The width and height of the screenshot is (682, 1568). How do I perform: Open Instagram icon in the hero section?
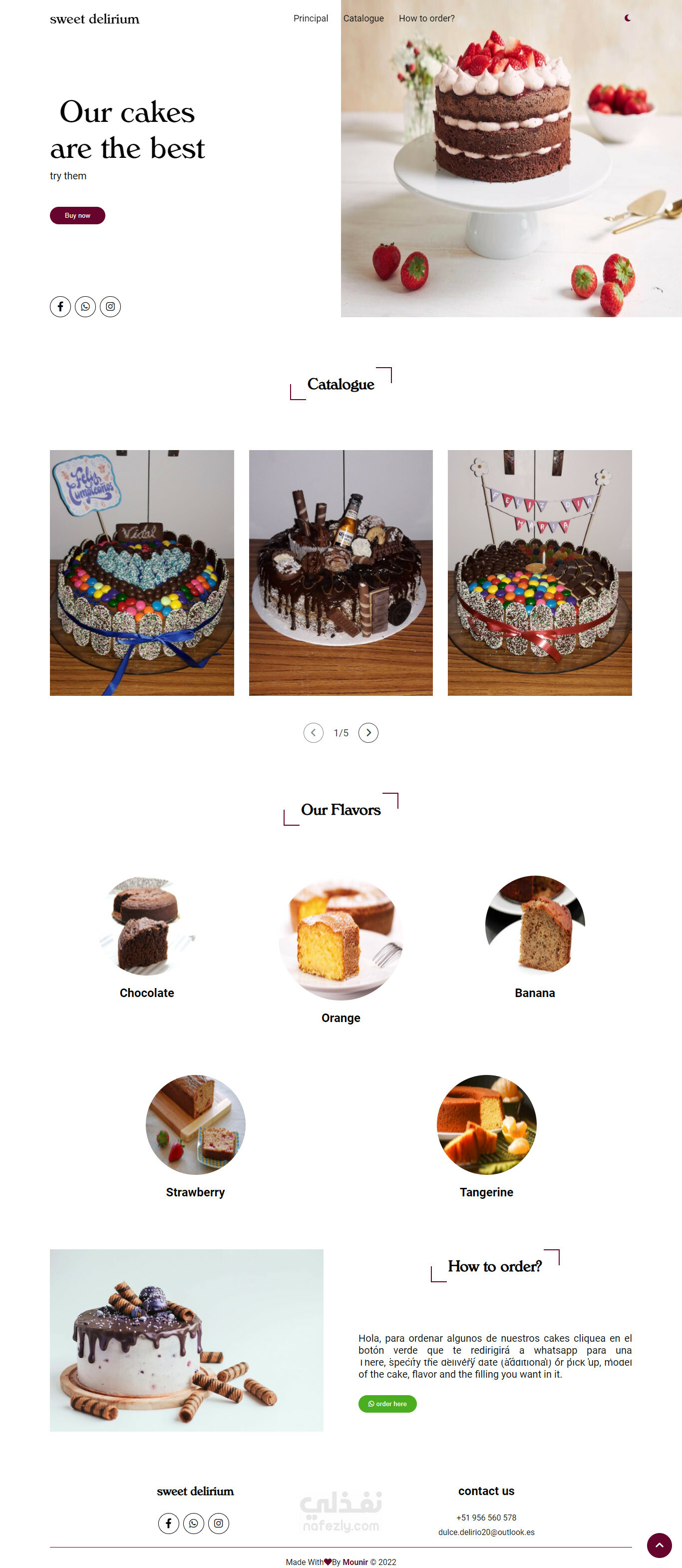[110, 306]
